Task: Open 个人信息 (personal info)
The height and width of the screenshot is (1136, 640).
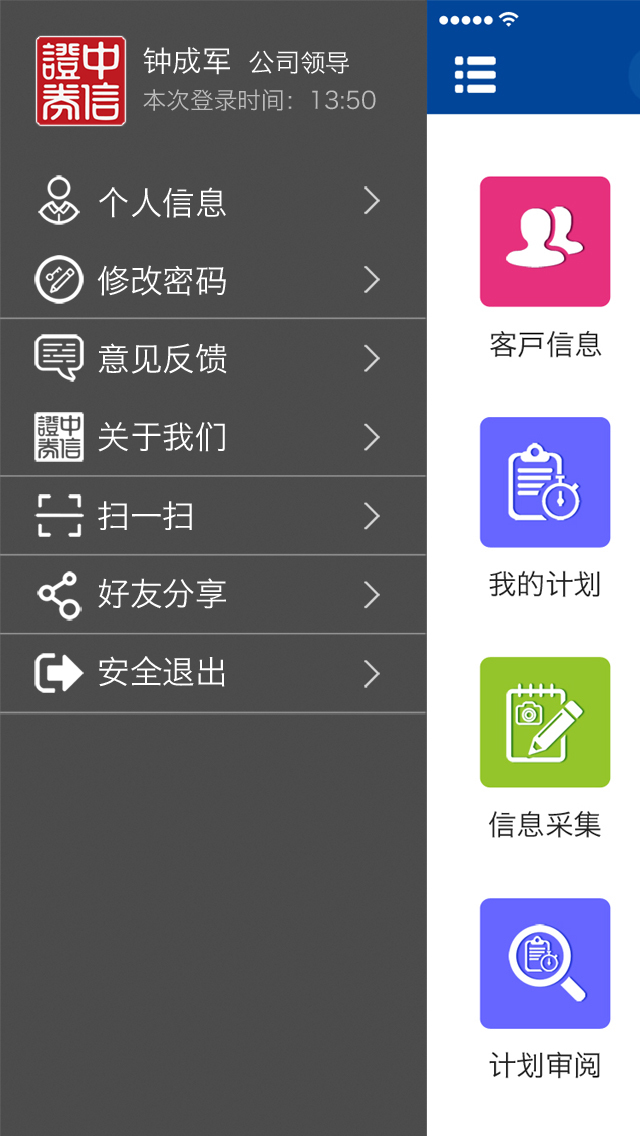Action: [x=212, y=202]
